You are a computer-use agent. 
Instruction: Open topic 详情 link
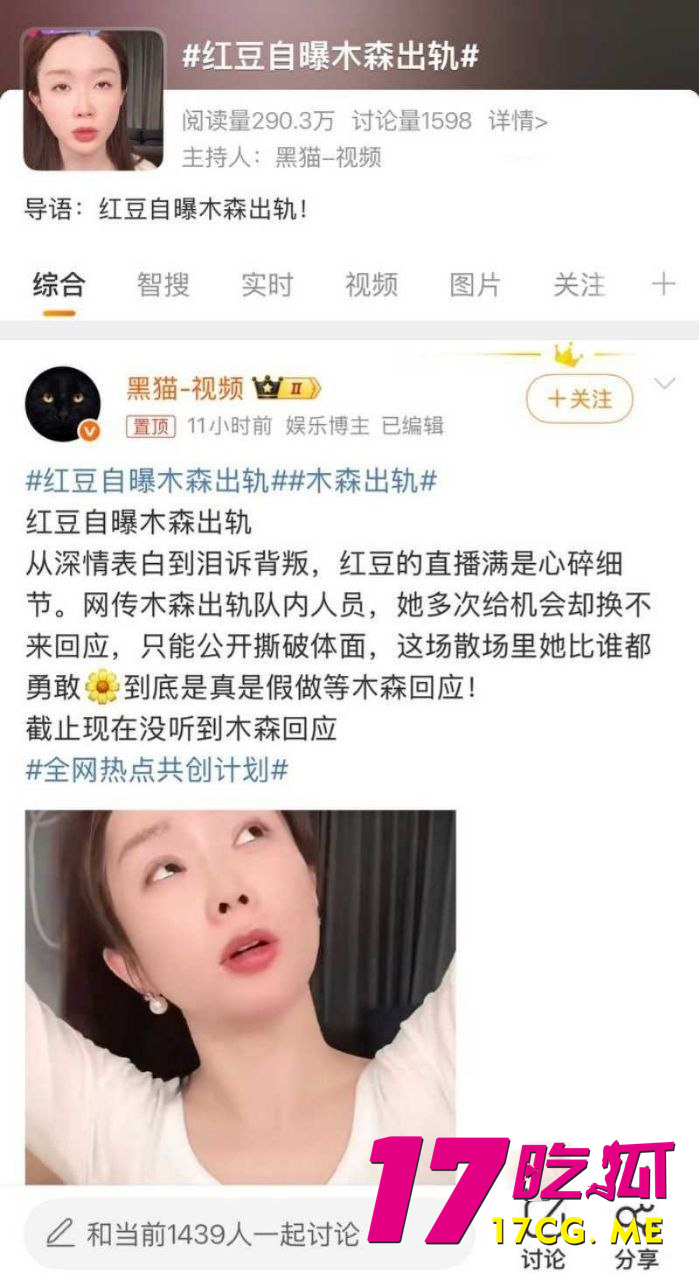tap(518, 122)
